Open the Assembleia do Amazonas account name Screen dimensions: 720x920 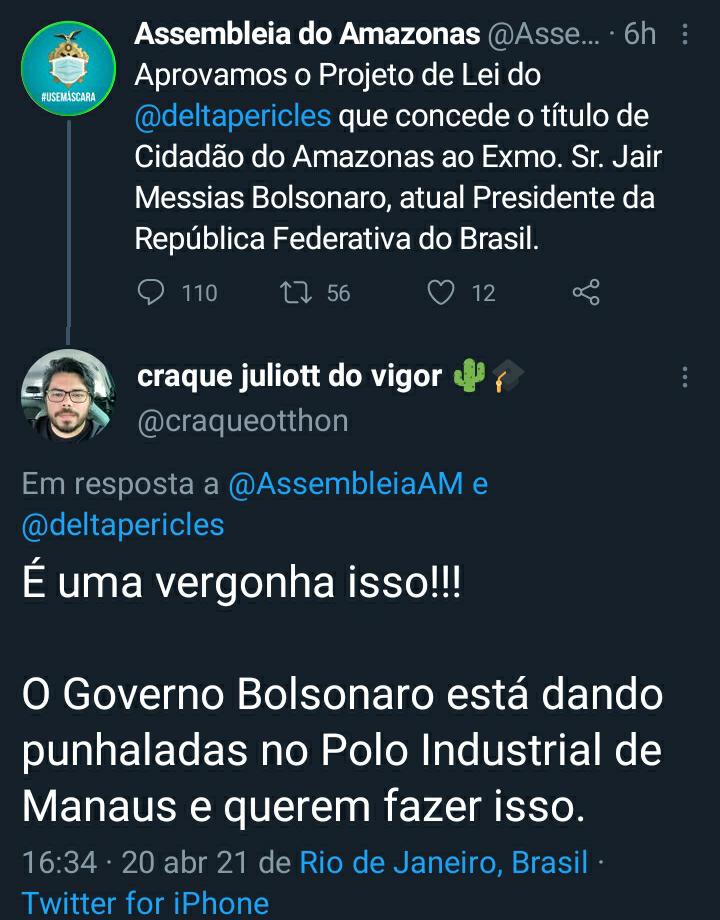tap(307, 34)
